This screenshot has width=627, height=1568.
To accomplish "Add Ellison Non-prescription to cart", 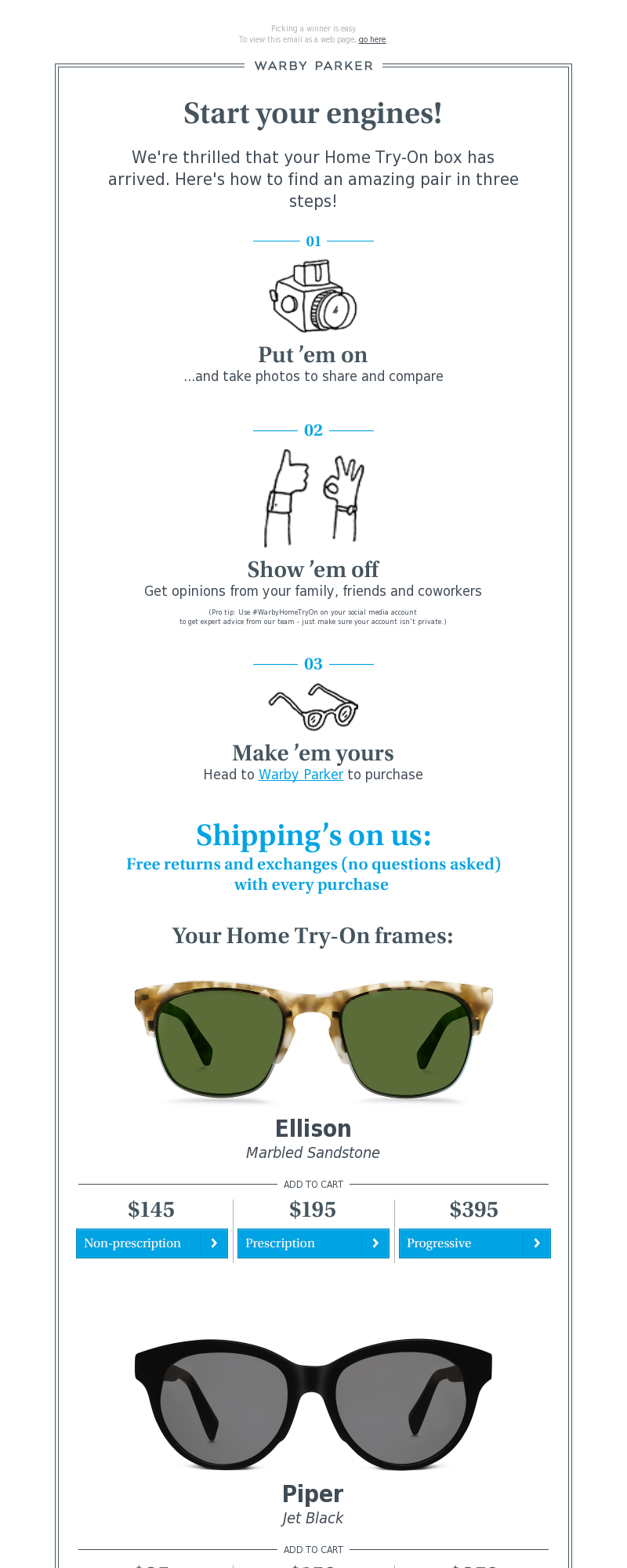I will (151, 1243).
